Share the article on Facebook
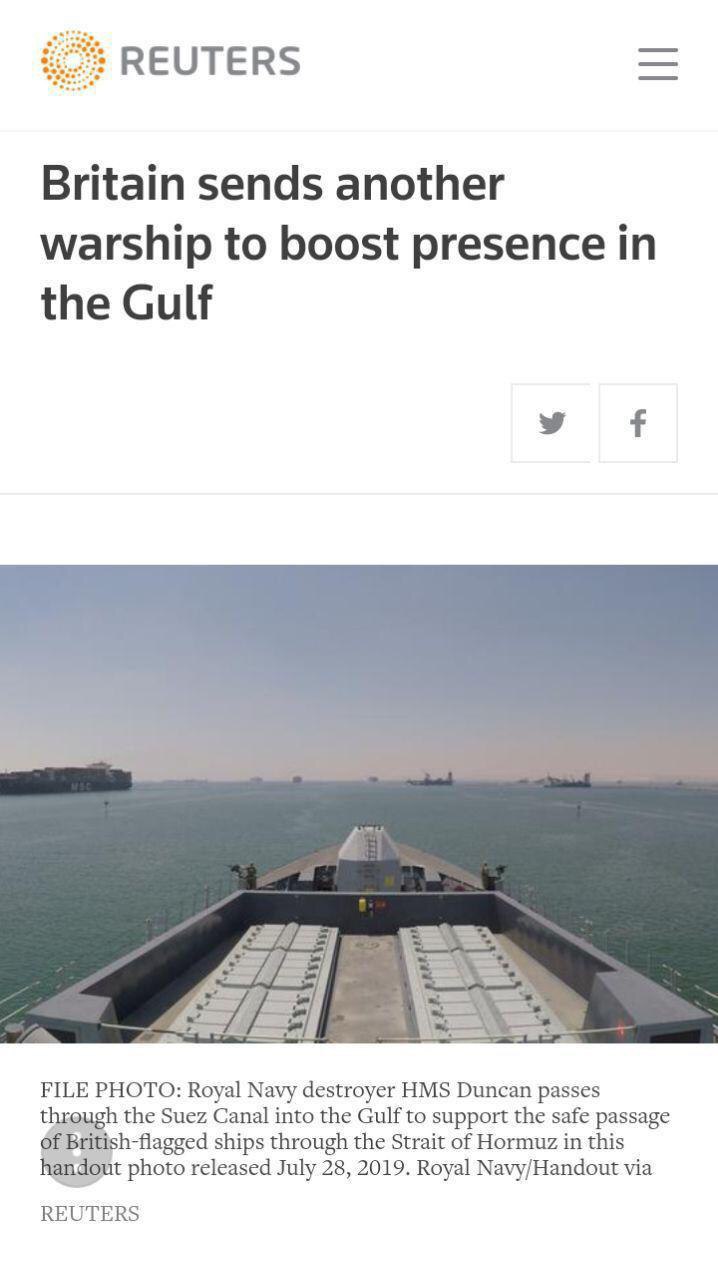Screen dimensions: 718x1280 click(x=638, y=423)
